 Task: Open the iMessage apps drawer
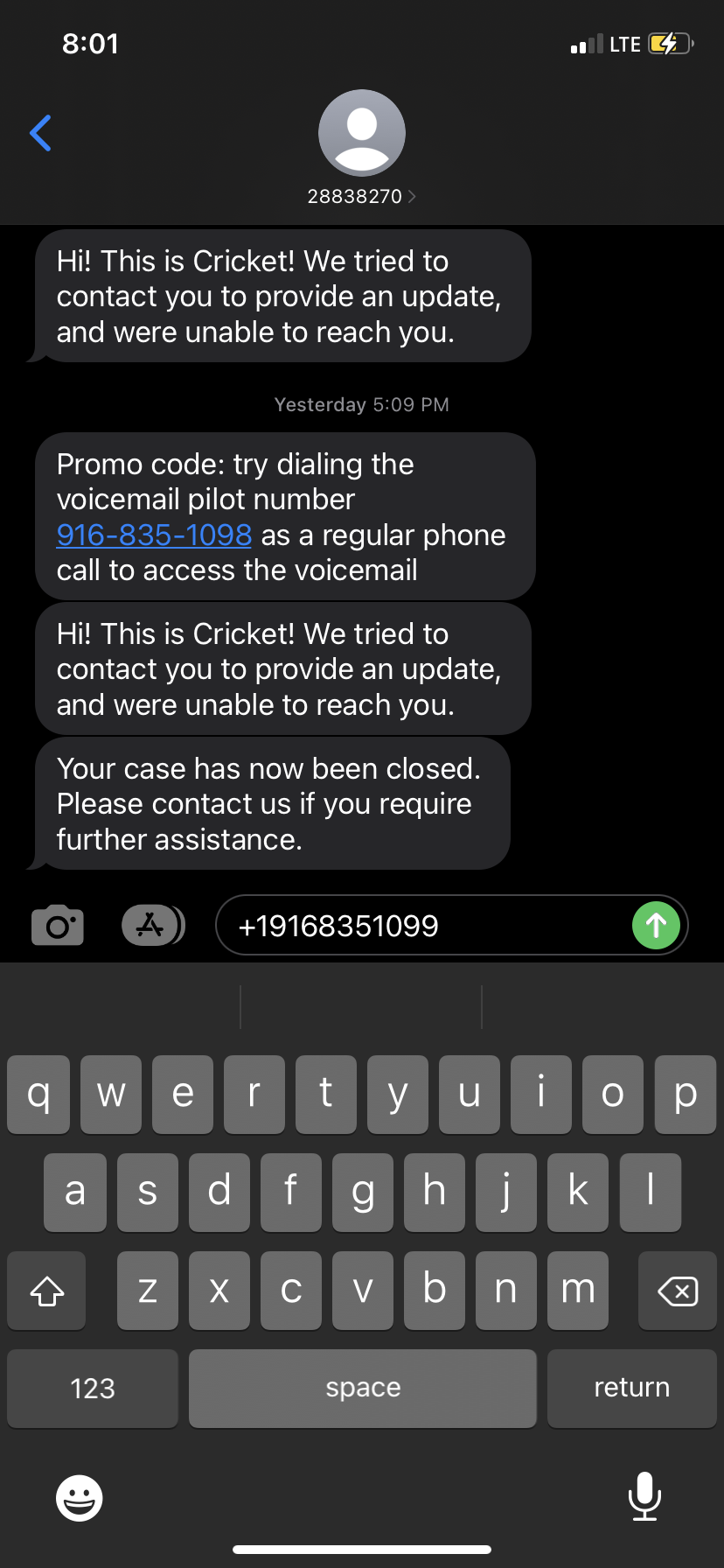click(x=152, y=925)
